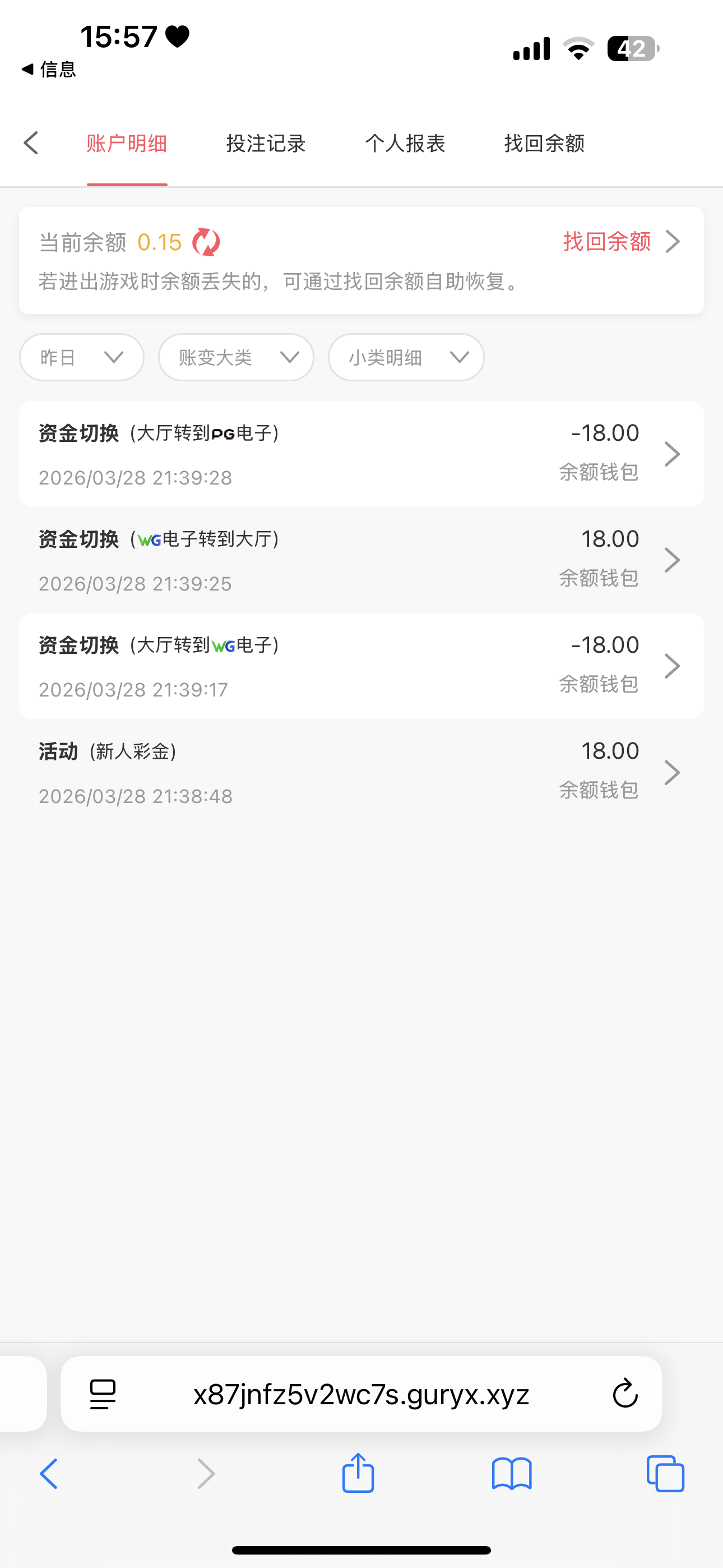723x1568 pixels.
Task: Open the 大厅转到PG电子 transfer record
Action: tap(361, 454)
